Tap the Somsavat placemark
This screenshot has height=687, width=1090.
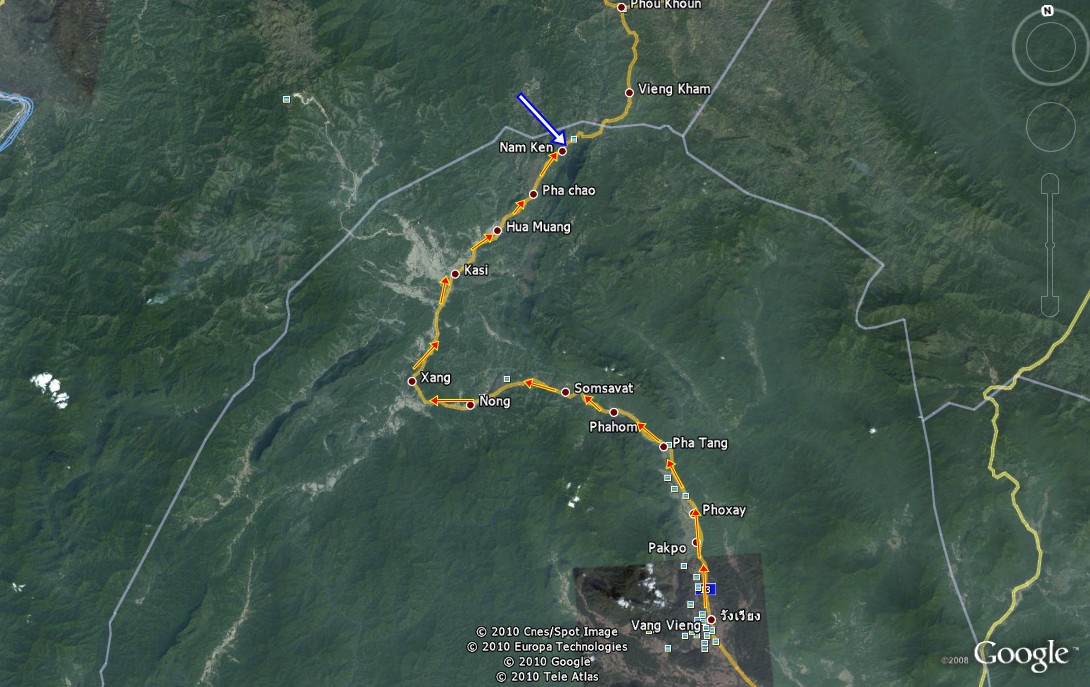pos(565,391)
